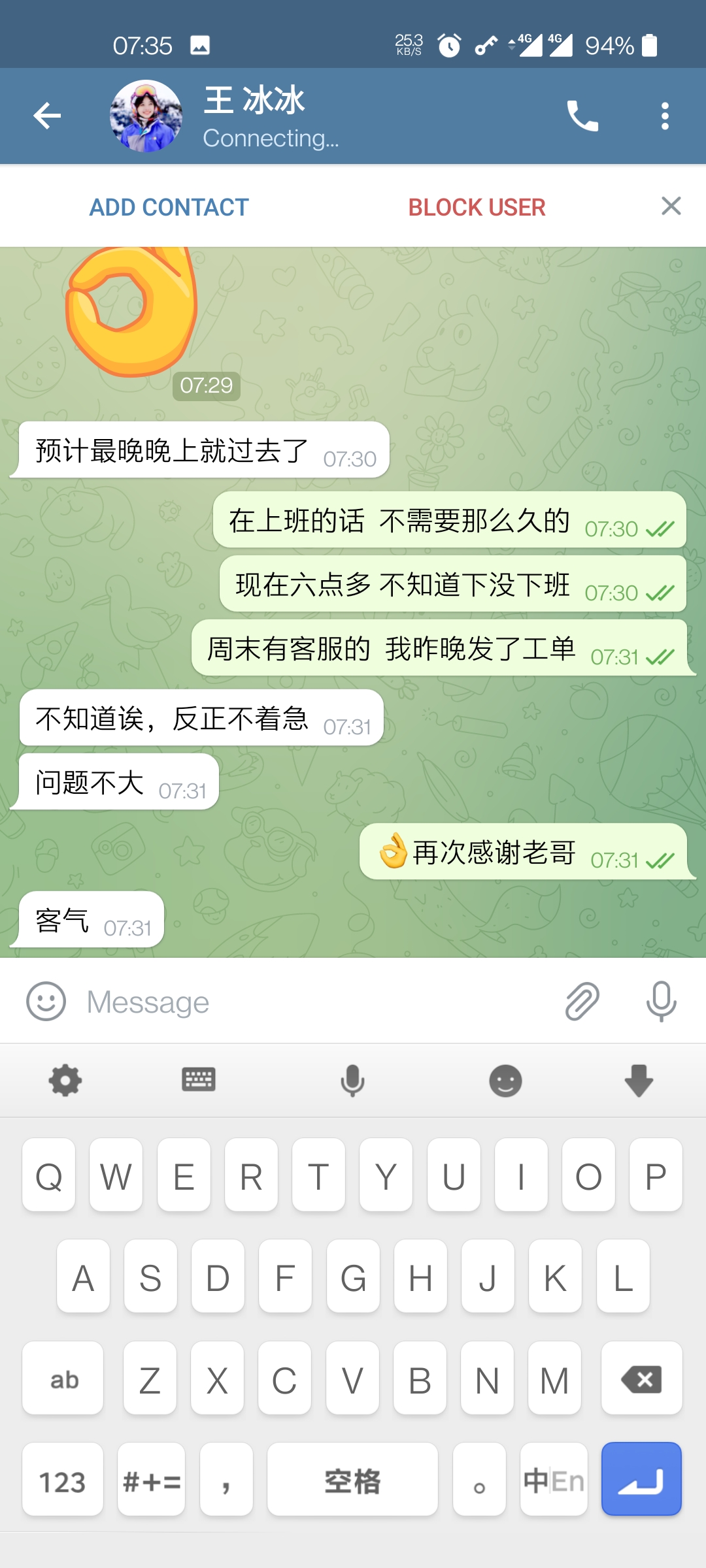Screen dimensions: 706x1568
Task: Attach a file to the message
Action: tap(582, 1001)
